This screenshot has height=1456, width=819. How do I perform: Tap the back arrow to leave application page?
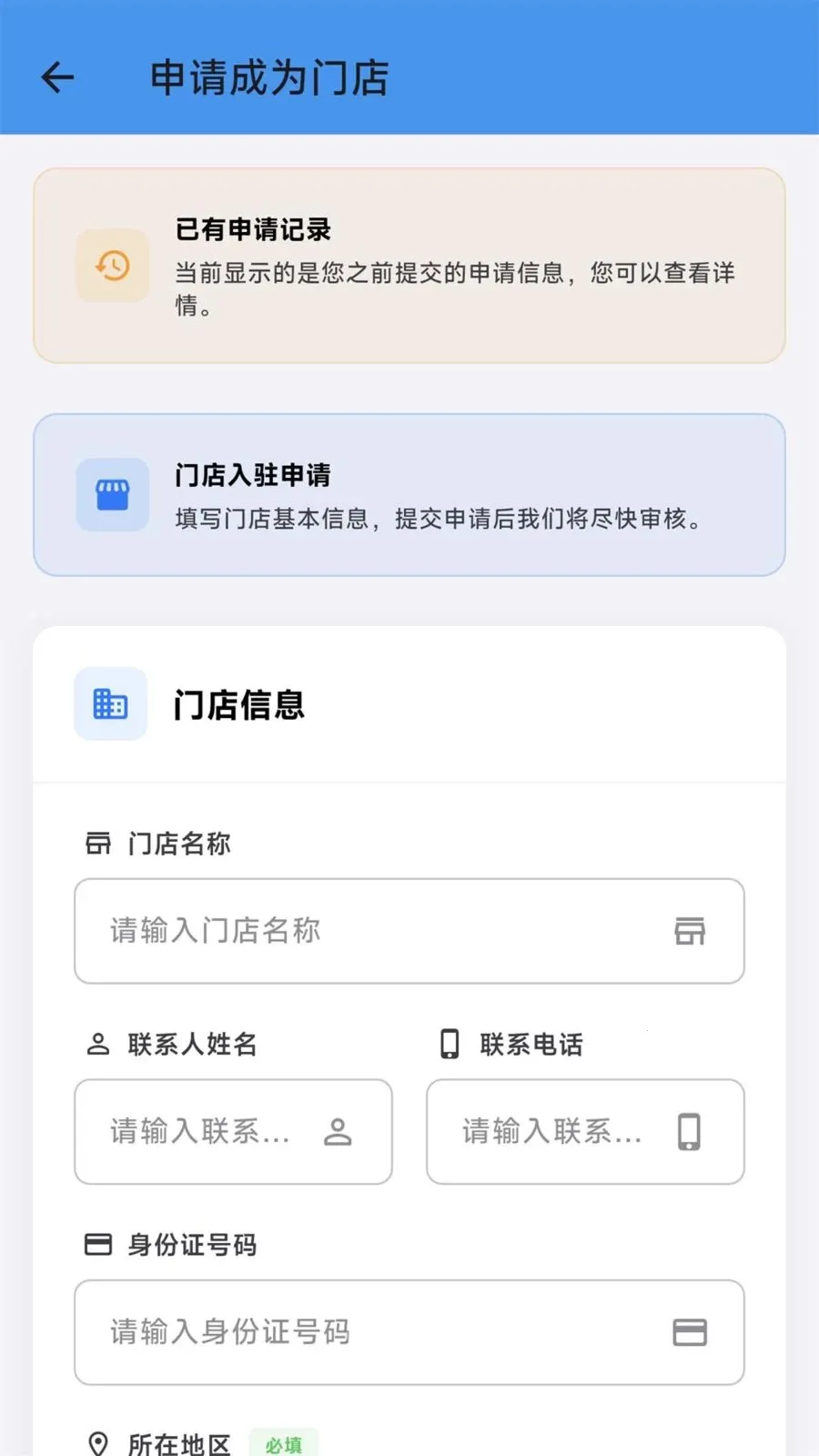(56, 76)
